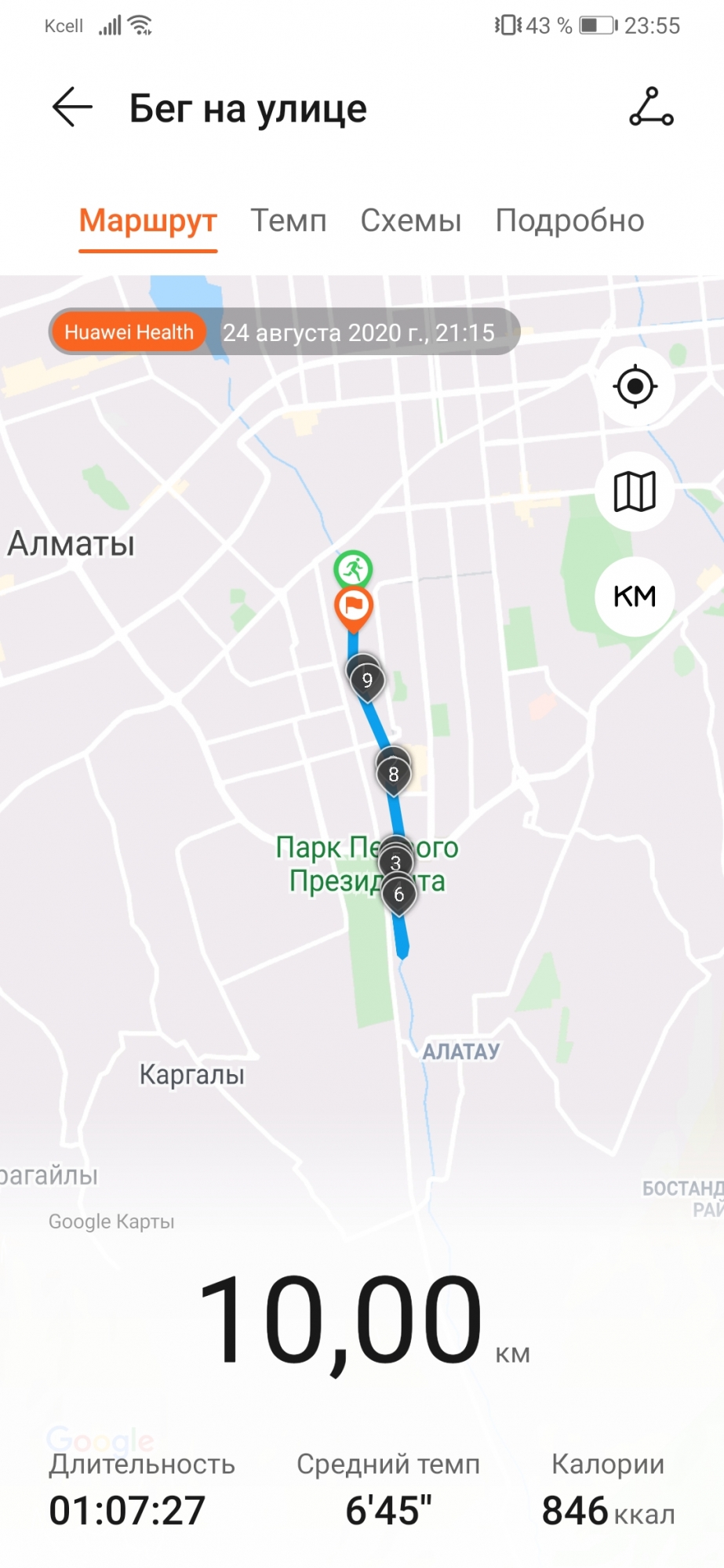Open the Схемы tab

pyautogui.click(x=410, y=221)
